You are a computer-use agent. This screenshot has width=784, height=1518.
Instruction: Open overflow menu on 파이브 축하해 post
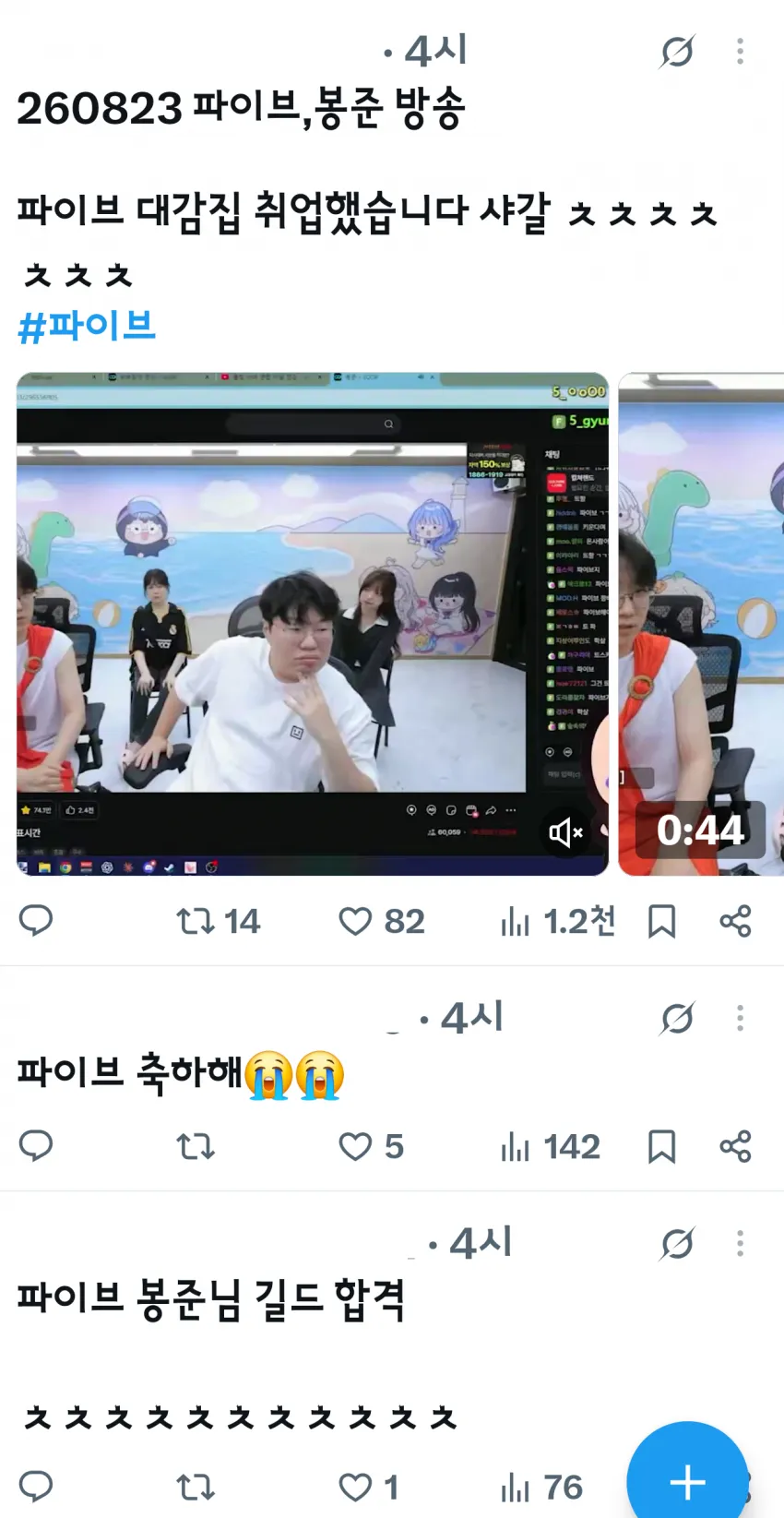click(x=740, y=1019)
